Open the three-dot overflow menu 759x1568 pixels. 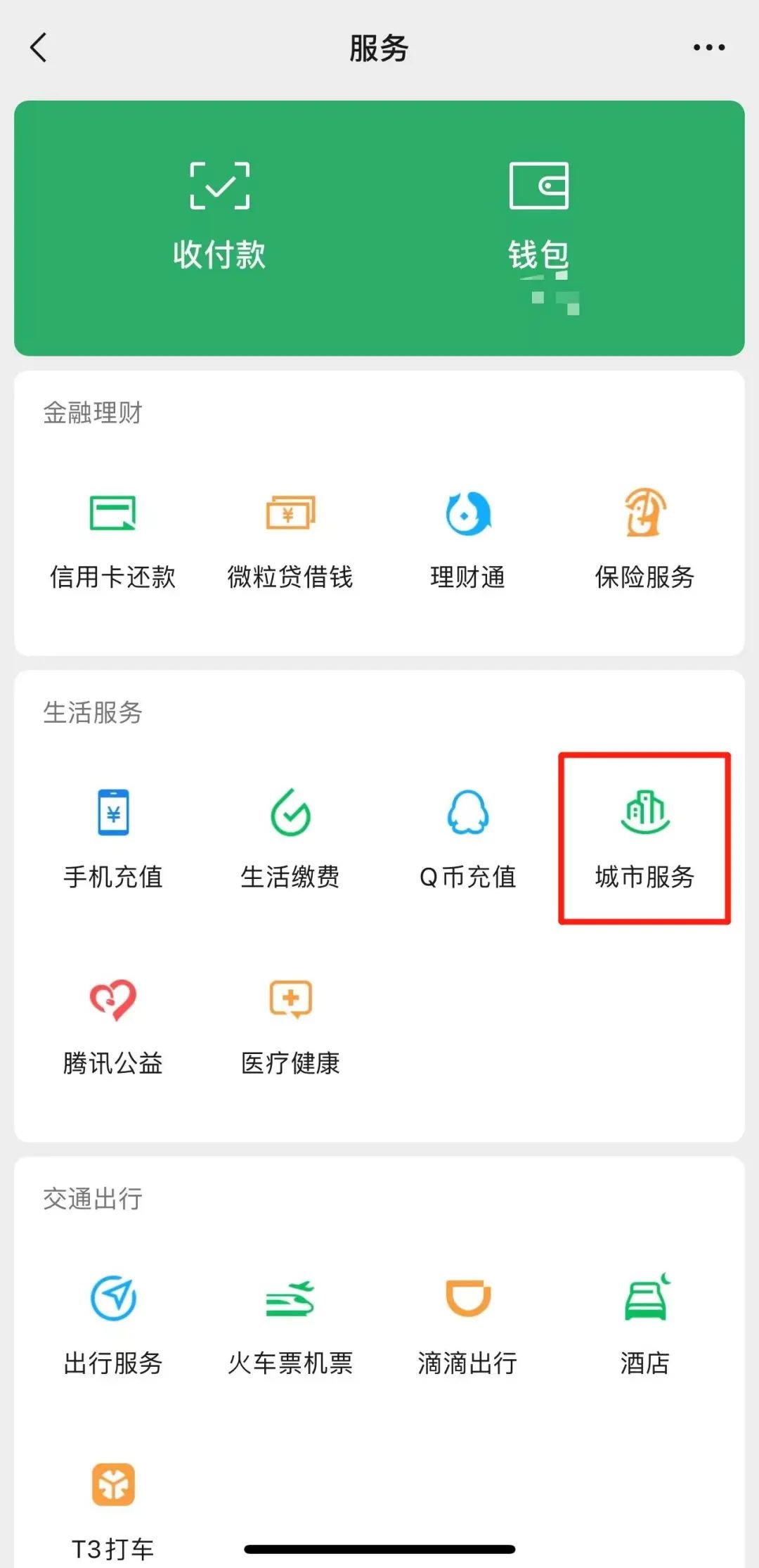pyautogui.click(x=708, y=48)
